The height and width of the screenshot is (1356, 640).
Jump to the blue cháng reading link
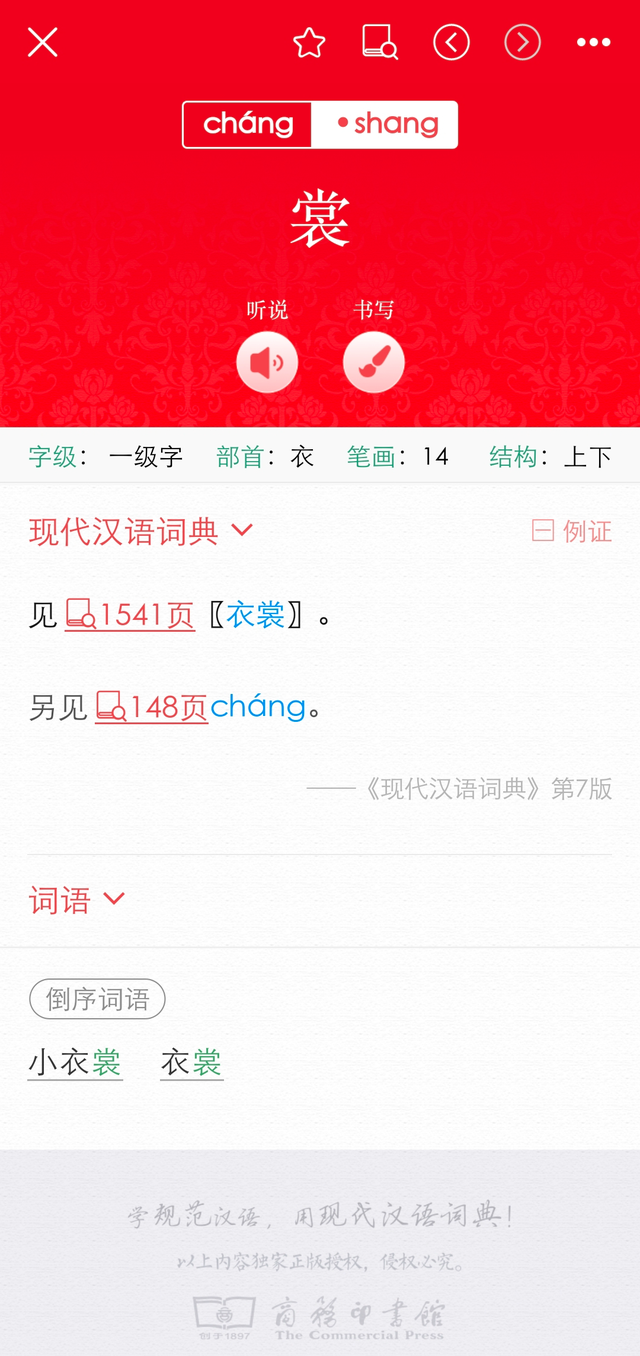(x=258, y=707)
